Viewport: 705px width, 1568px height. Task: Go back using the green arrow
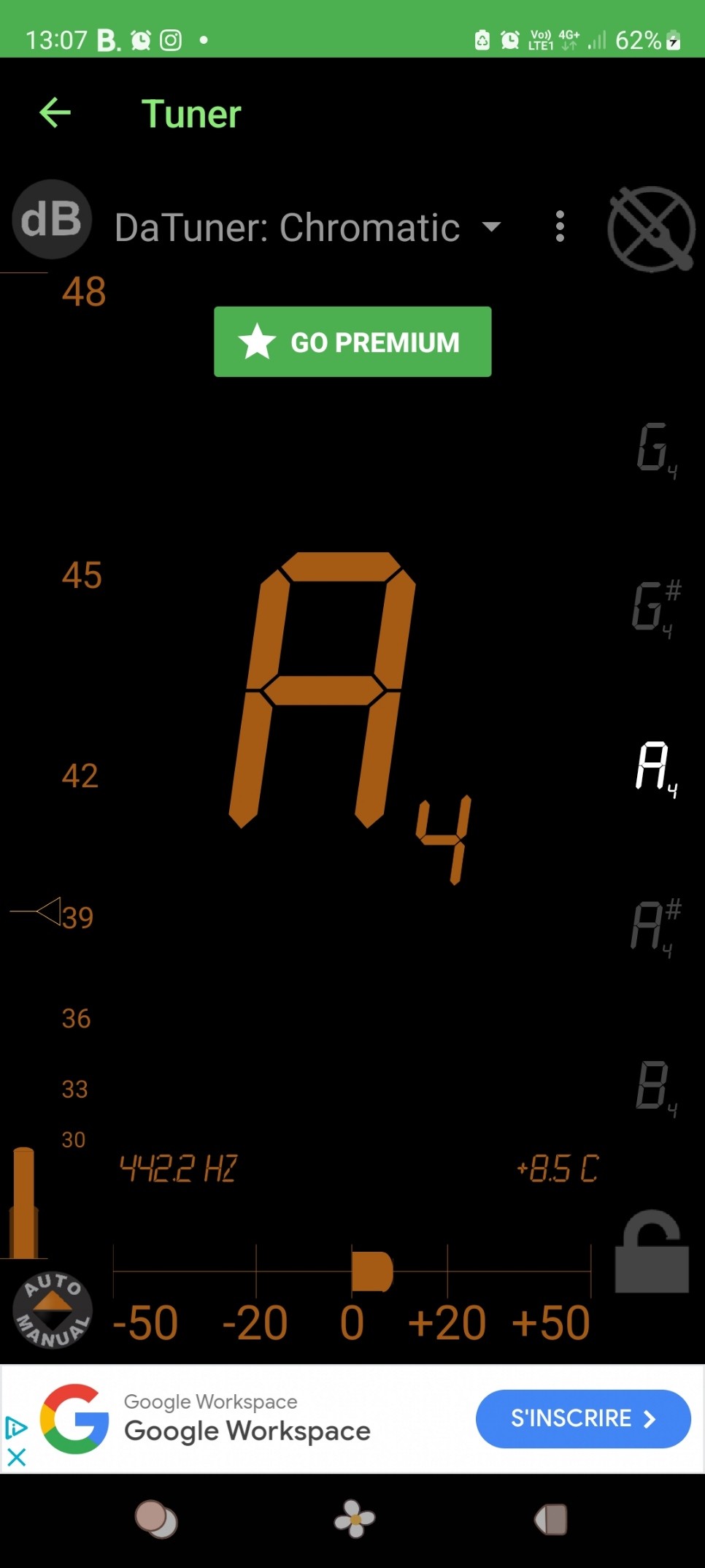pos(55,112)
